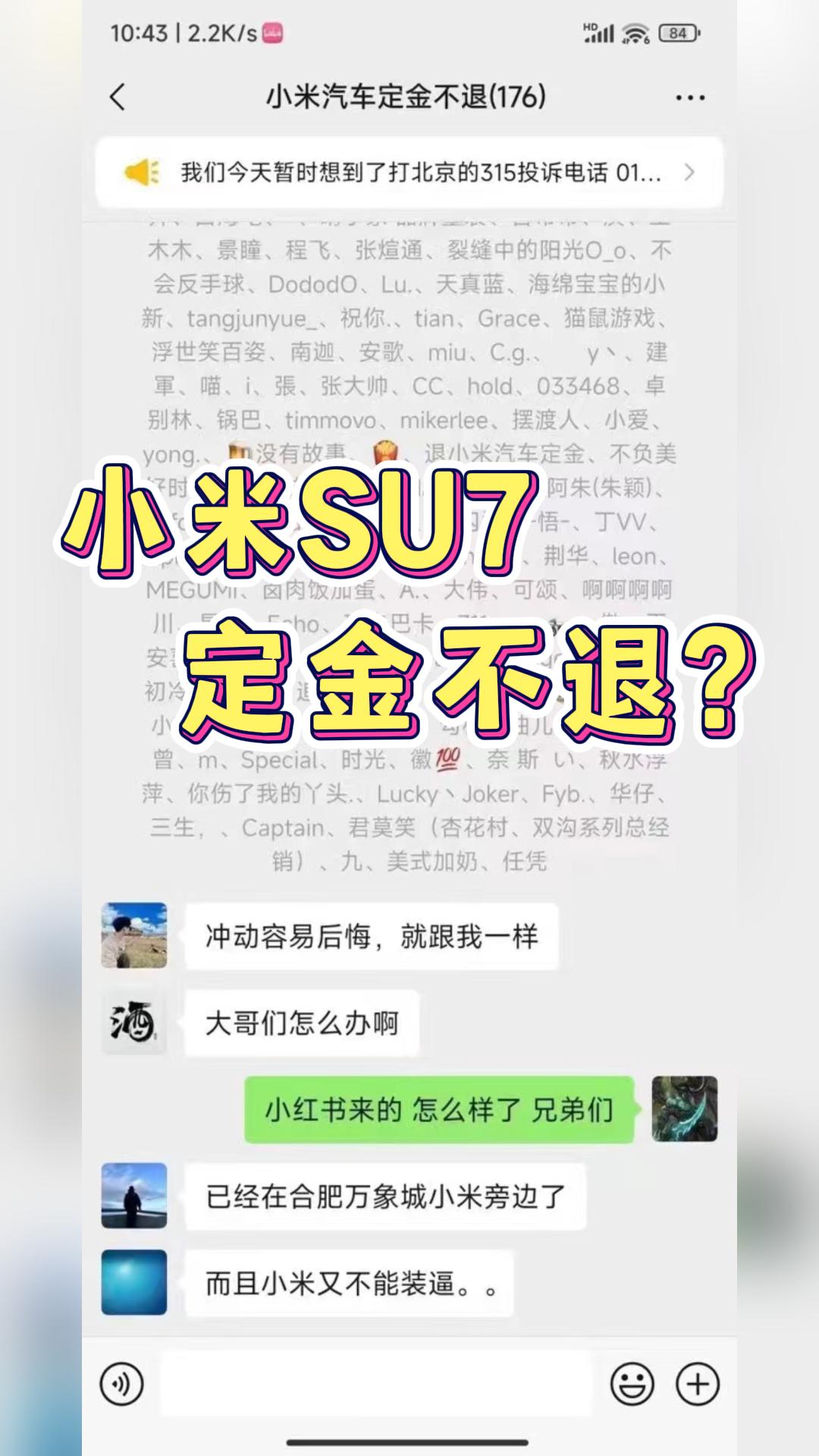Open avatar next to 合肥万象城 message

133,1196
